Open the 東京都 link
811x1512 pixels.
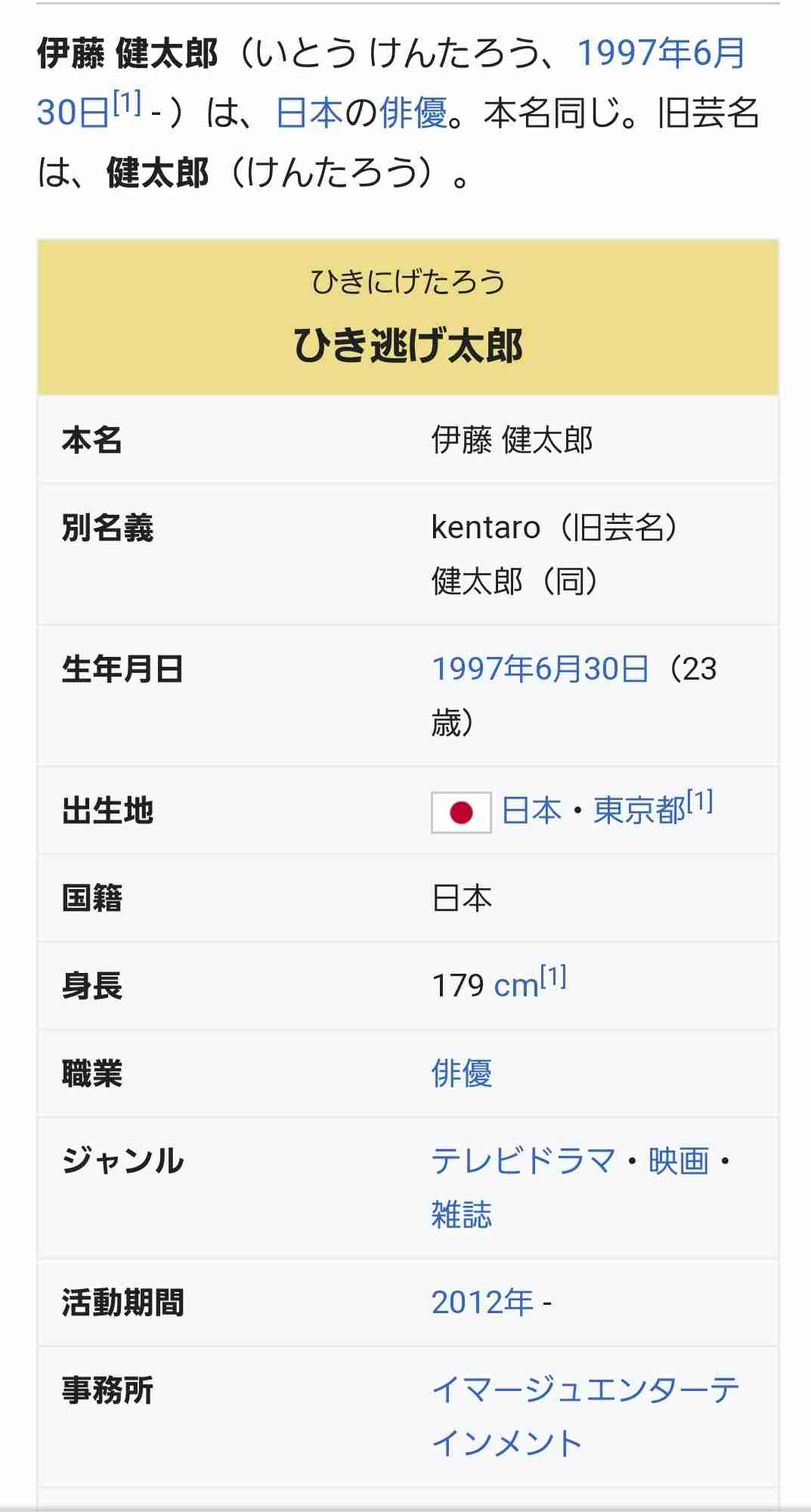639,810
